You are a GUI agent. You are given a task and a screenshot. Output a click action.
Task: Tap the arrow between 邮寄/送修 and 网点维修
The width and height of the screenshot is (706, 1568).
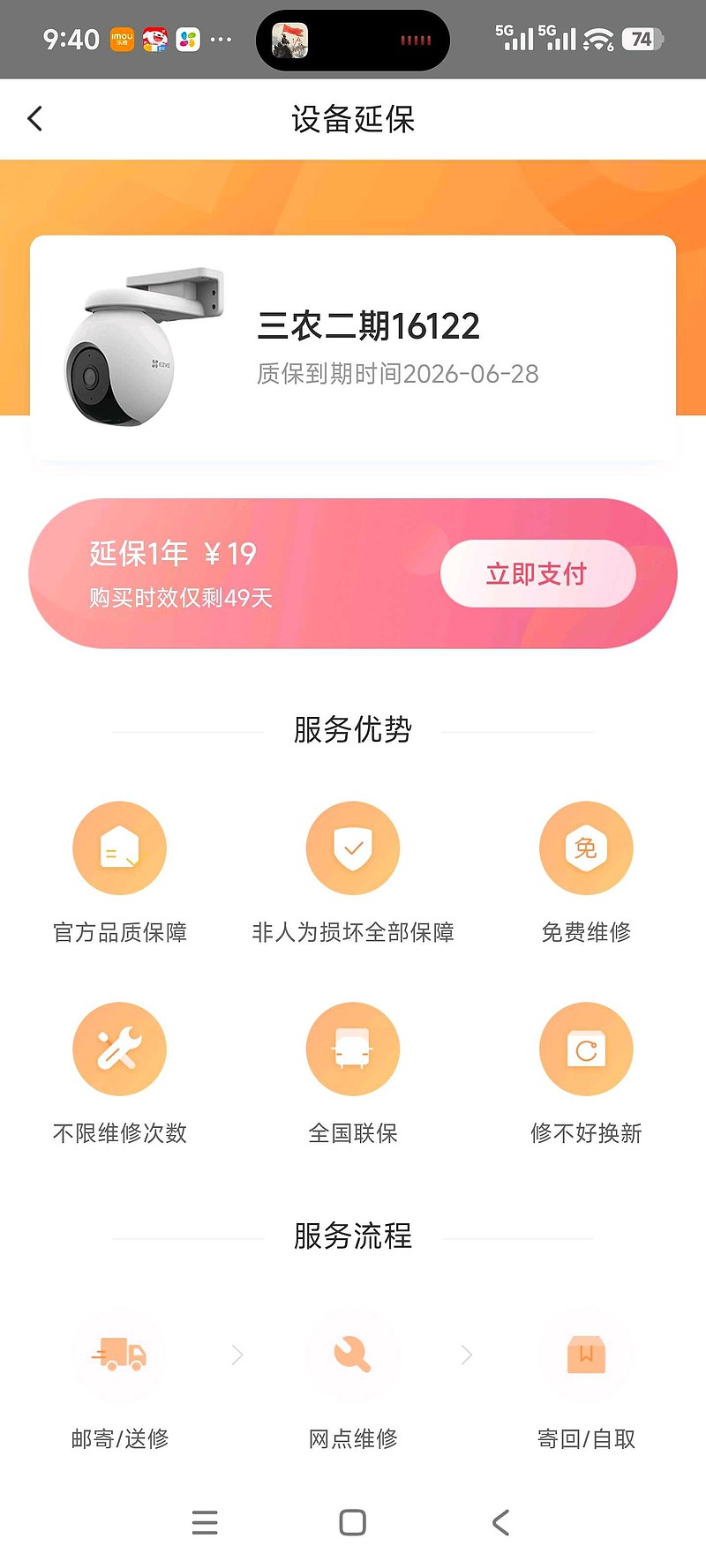pos(237,1355)
